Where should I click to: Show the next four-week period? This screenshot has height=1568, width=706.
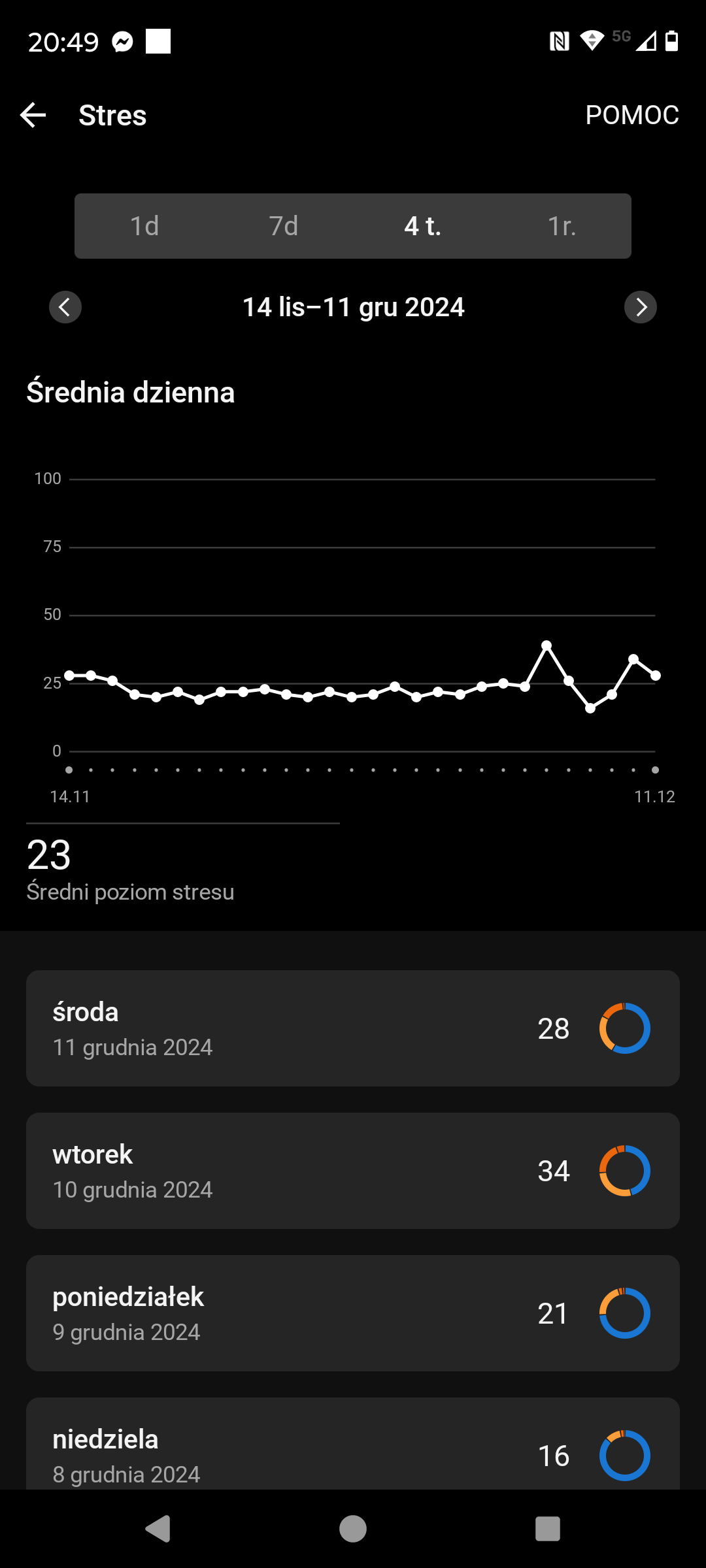(640, 307)
